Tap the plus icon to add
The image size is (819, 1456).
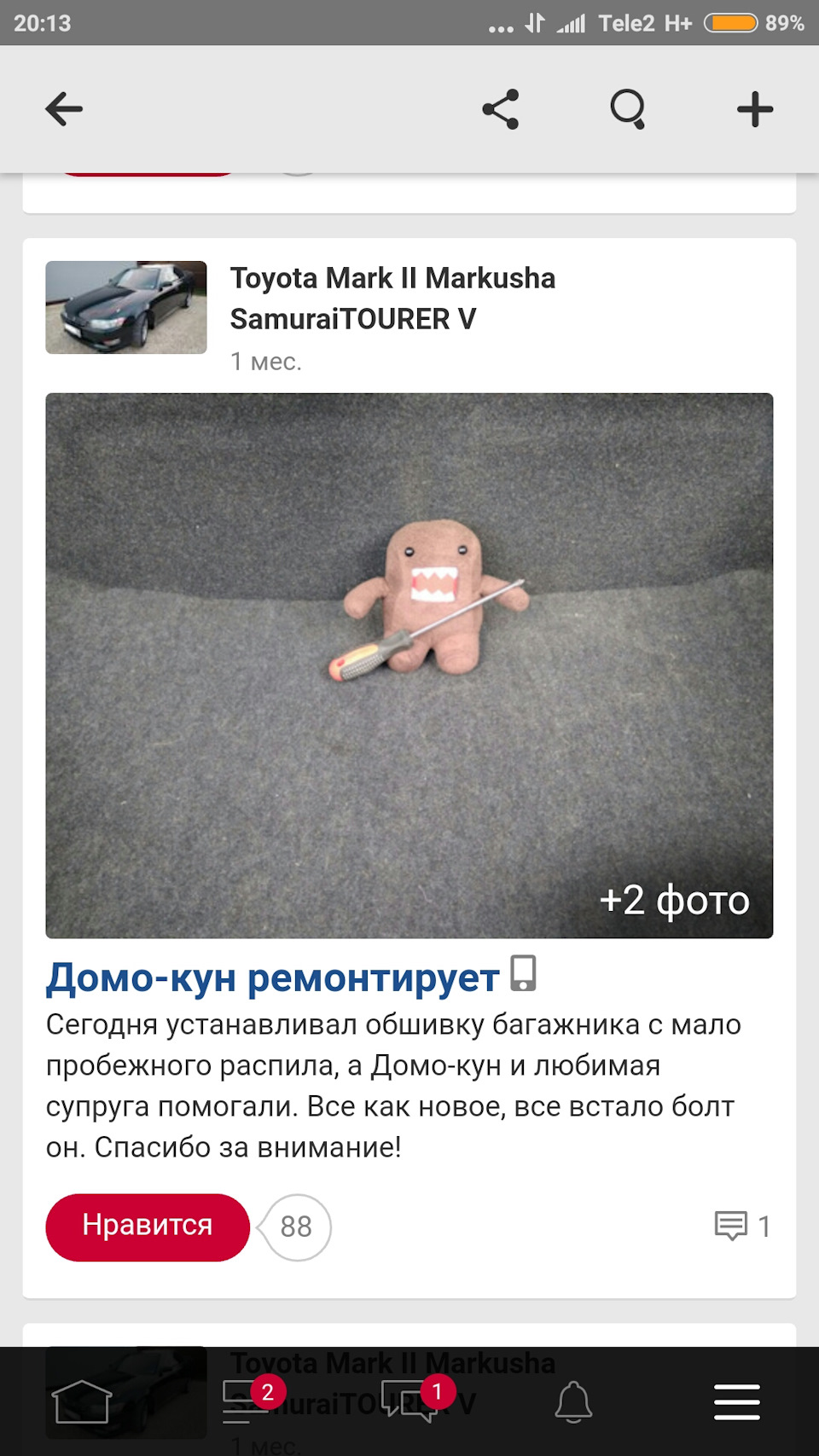click(x=755, y=109)
